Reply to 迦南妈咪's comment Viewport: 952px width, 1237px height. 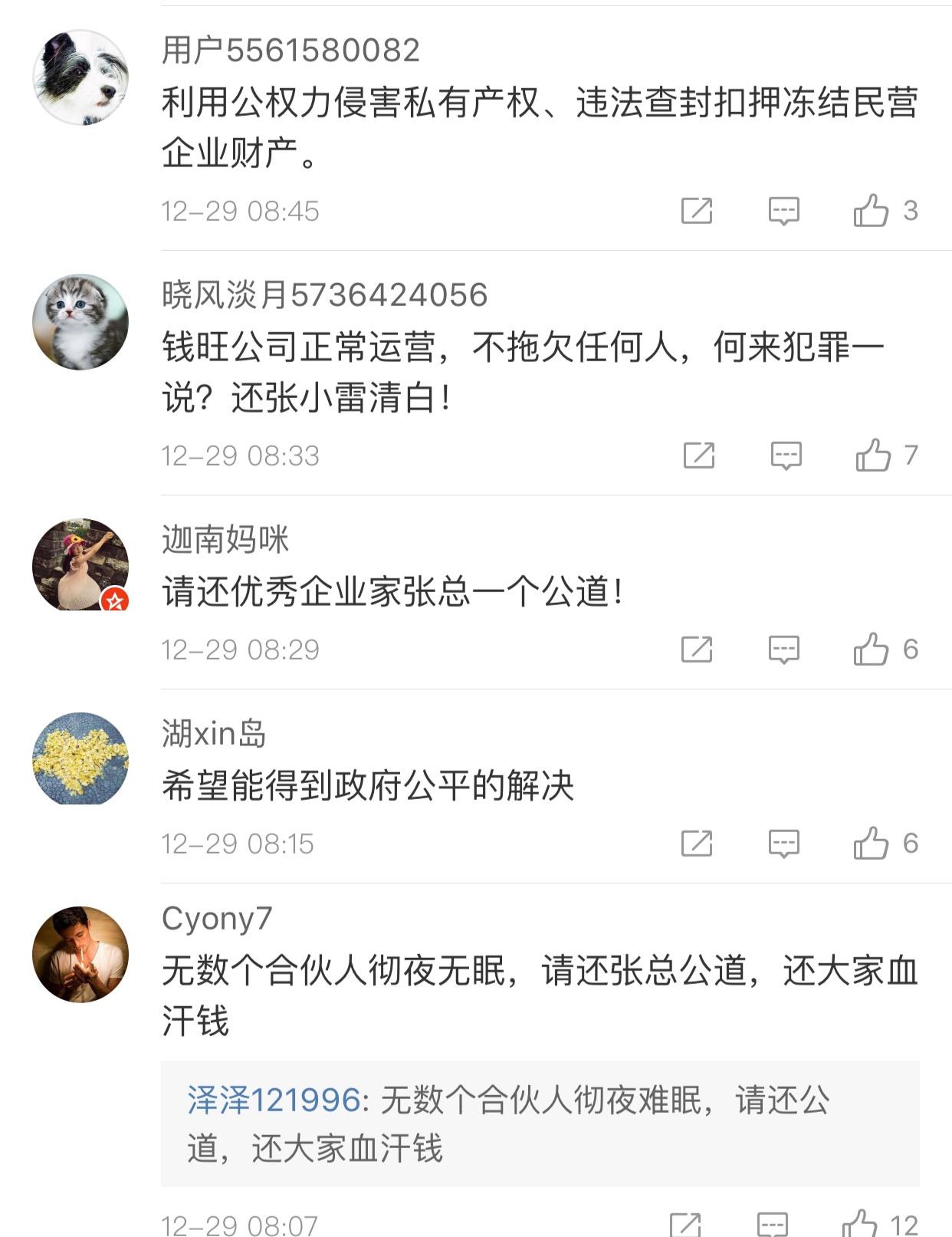[x=783, y=649]
